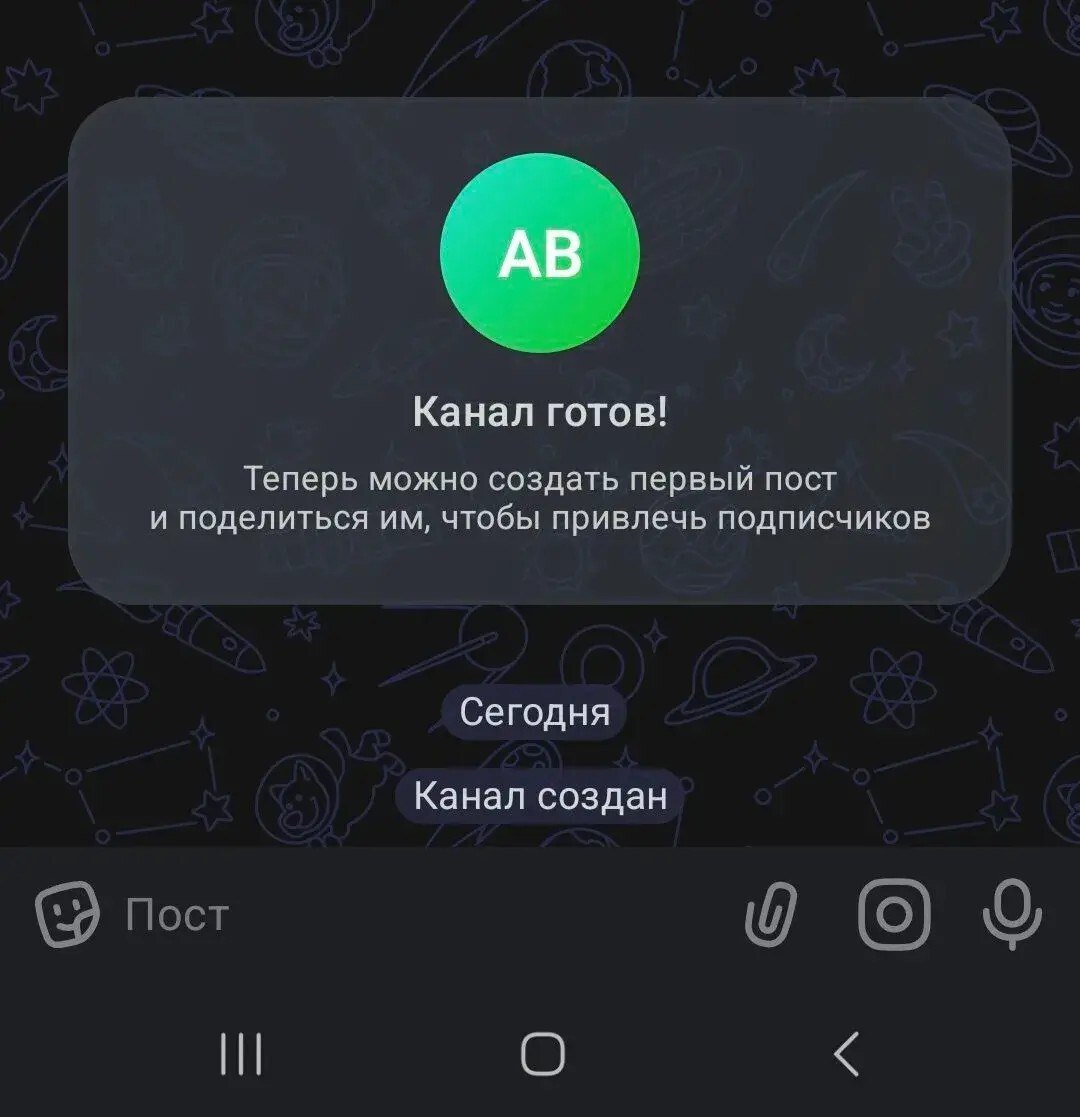1080x1117 pixels.
Task: Record a voice message with the microphone
Action: [1012, 914]
